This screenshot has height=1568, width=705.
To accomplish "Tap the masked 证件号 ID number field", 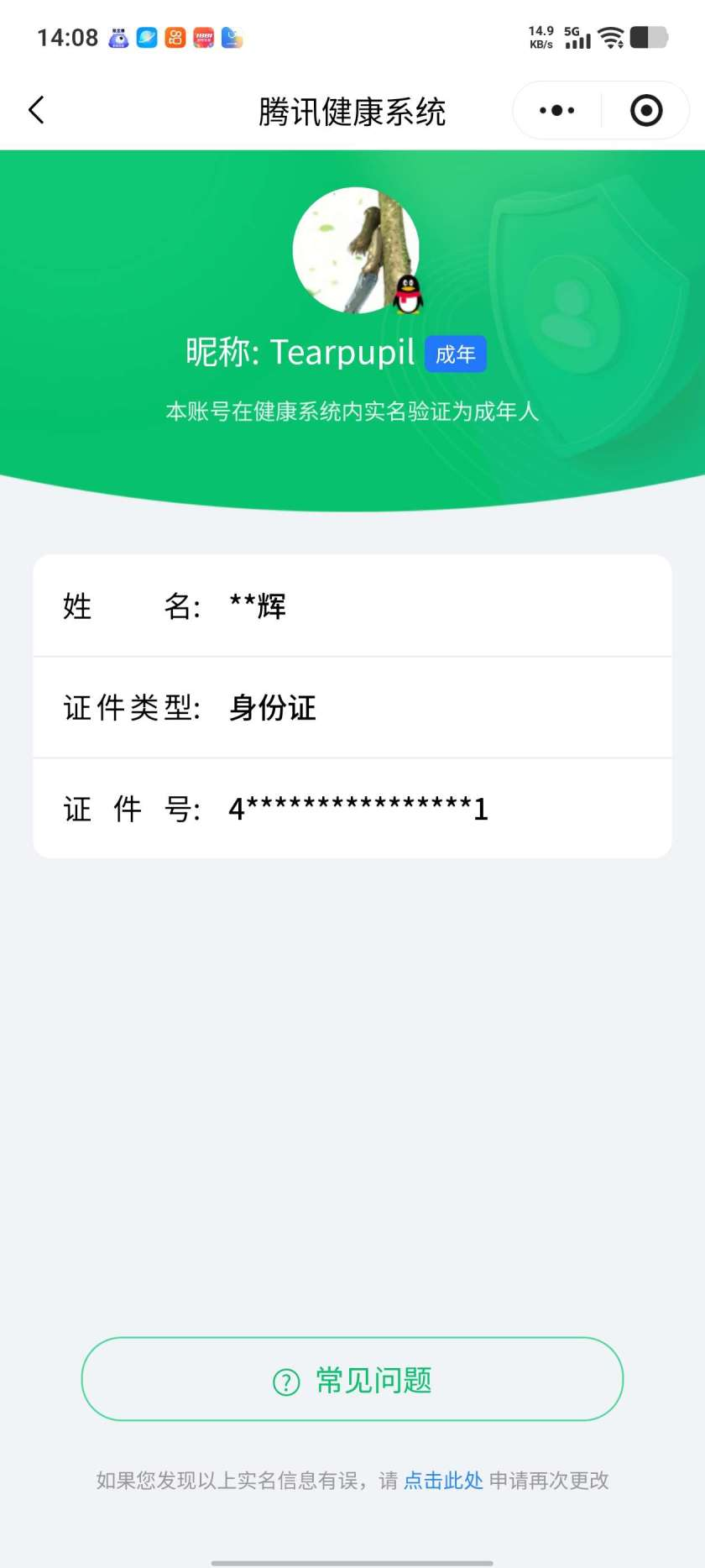I will click(x=352, y=809).
